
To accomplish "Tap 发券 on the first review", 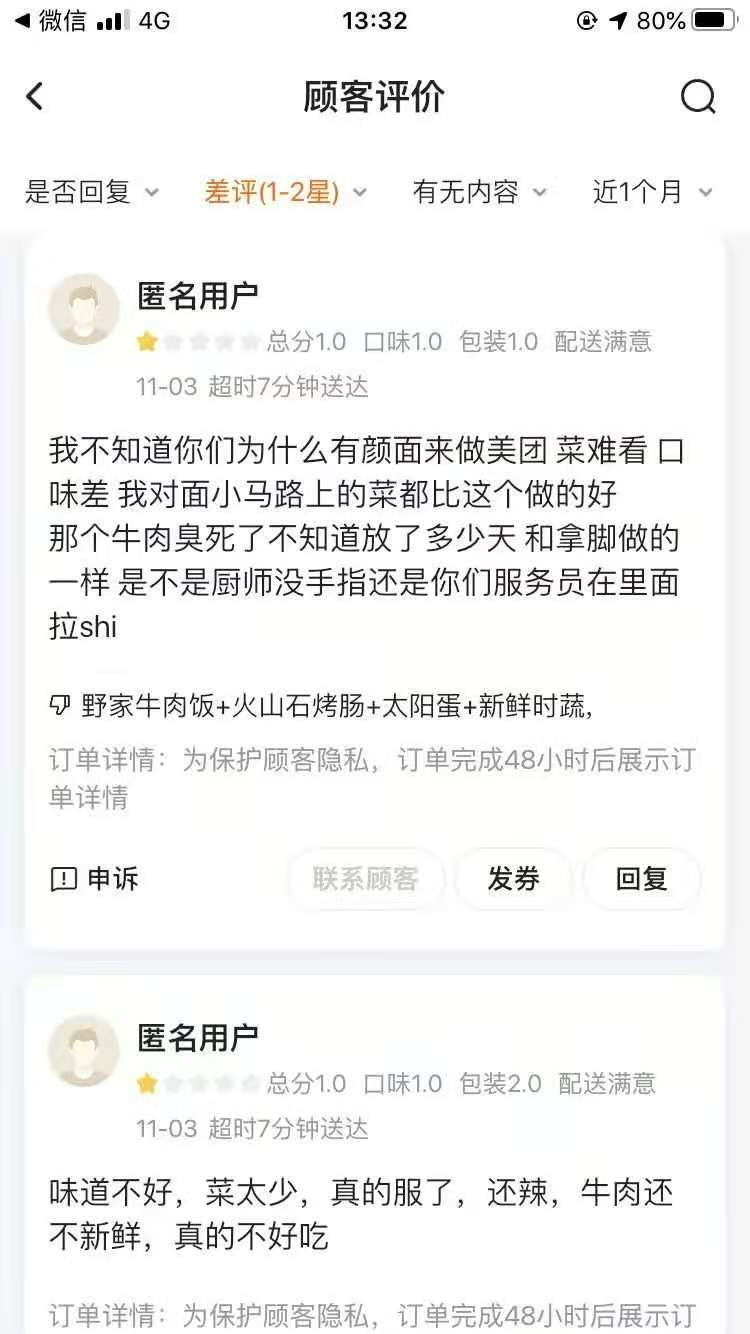I will click(x=514, y=879).
